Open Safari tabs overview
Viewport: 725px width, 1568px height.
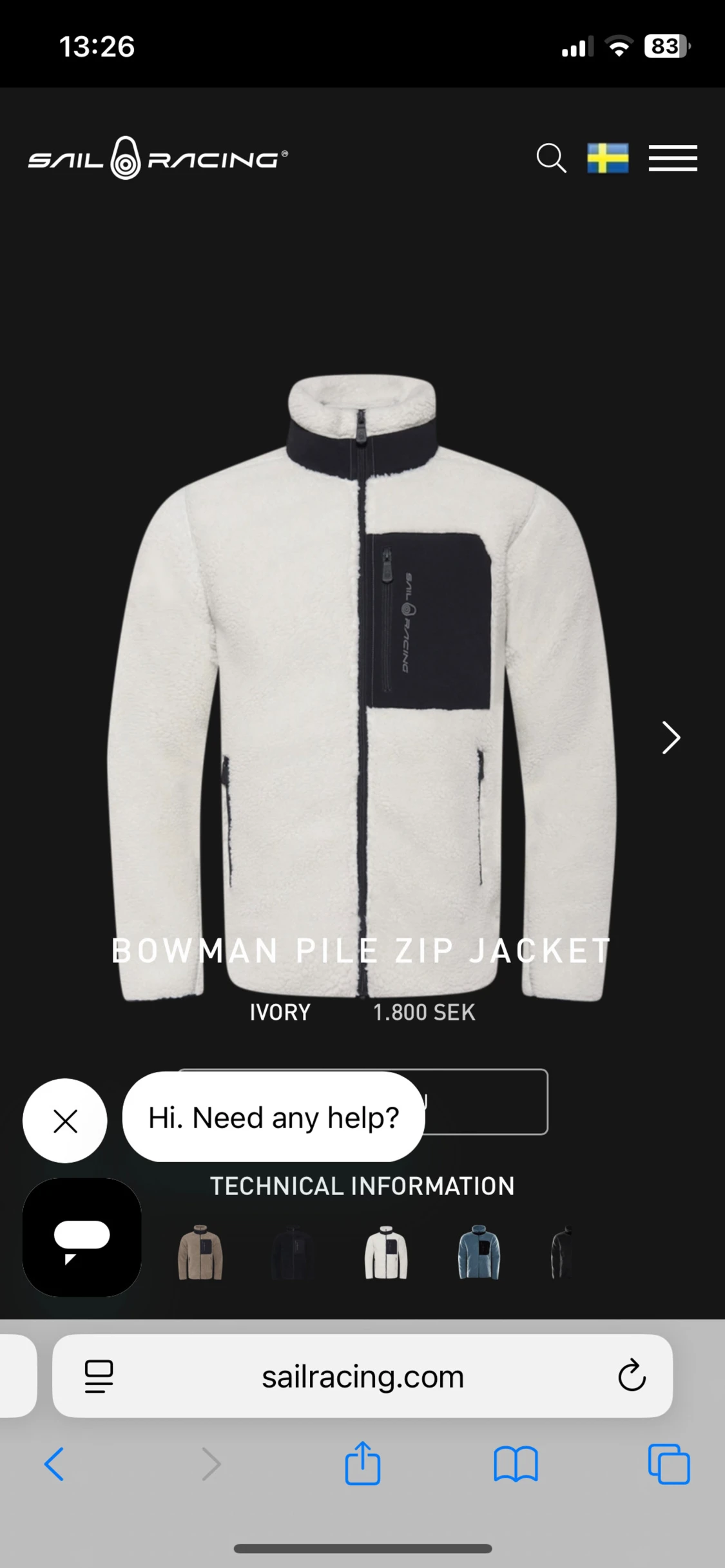tap(669, 1464)
